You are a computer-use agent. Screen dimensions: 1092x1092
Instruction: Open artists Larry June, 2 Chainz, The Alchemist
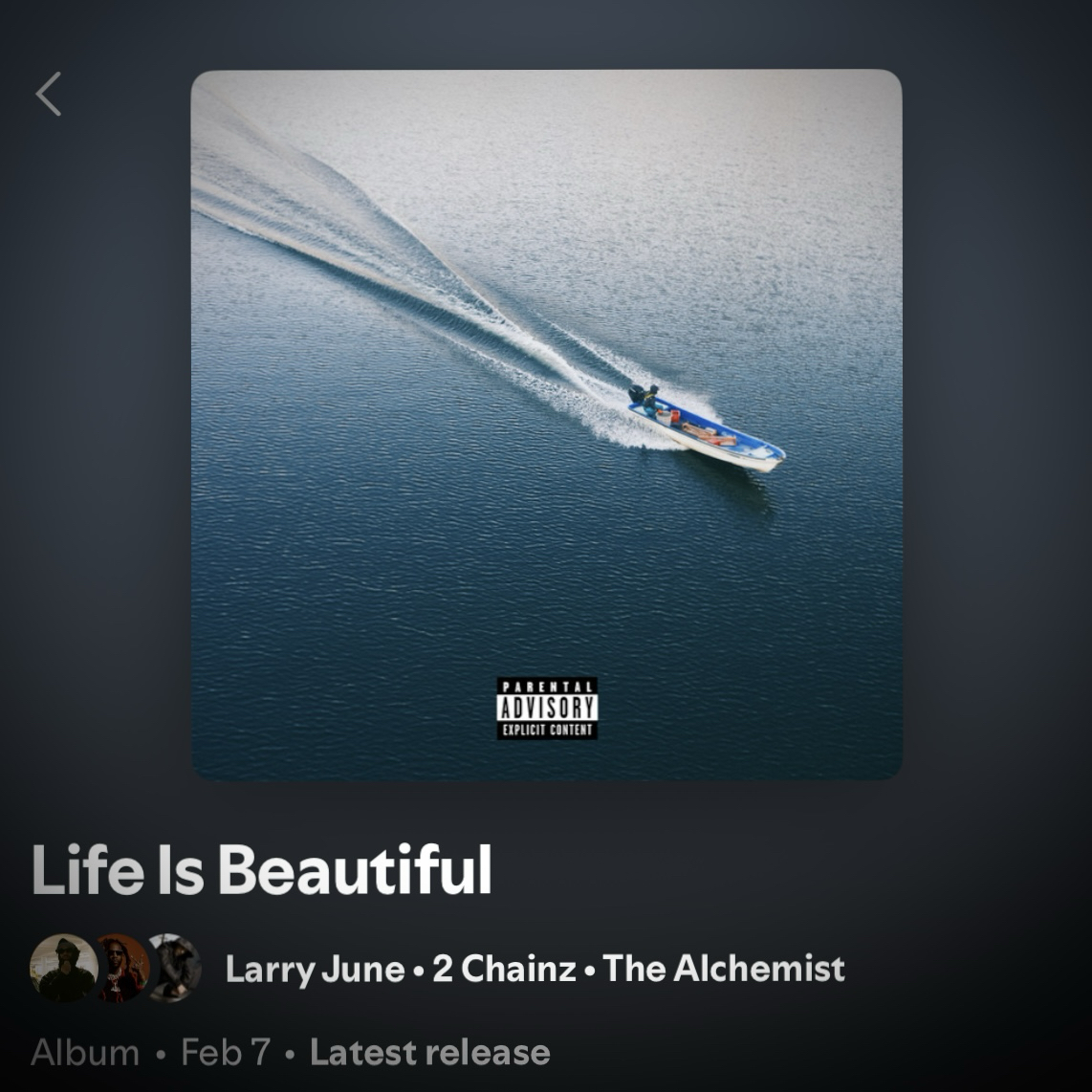coord(534,969)
